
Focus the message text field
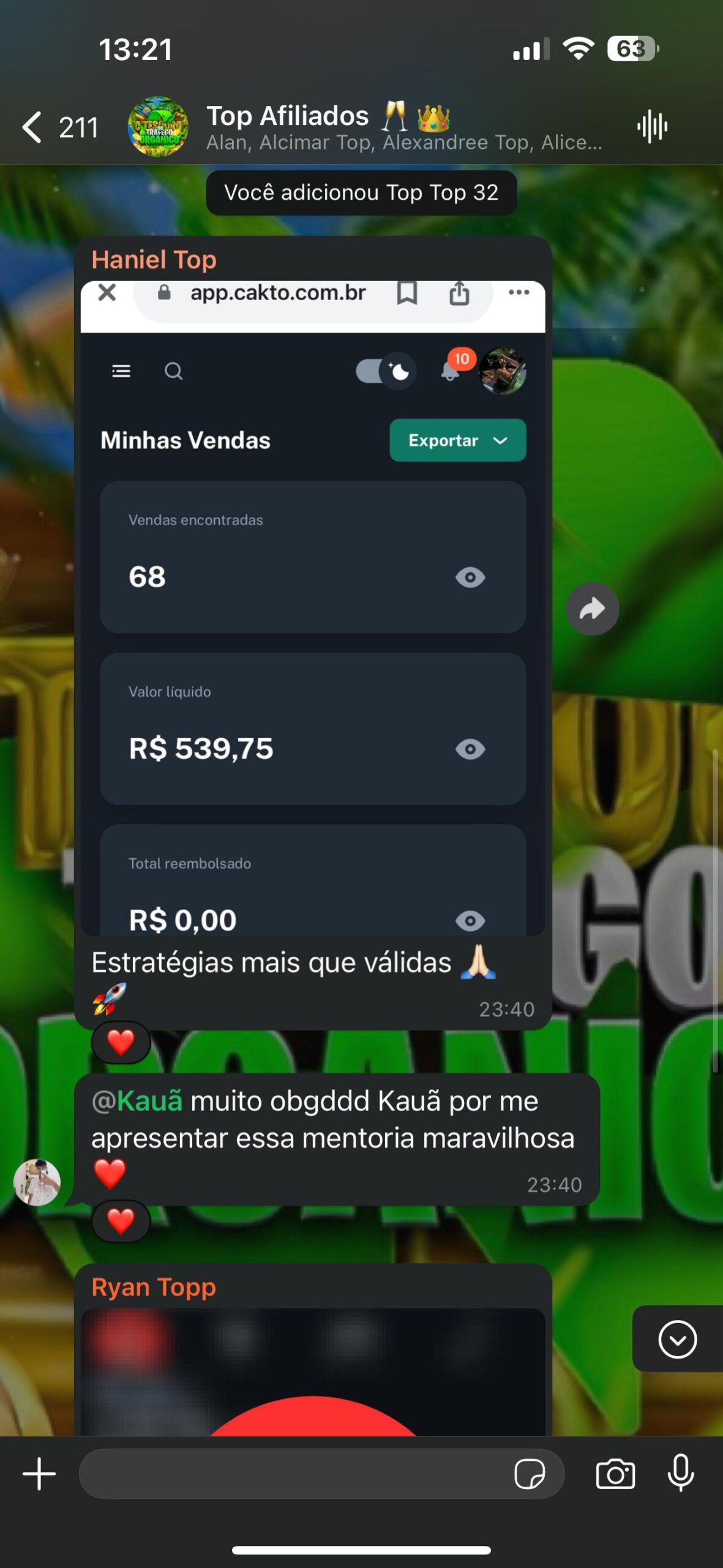pyautogui.click(x=294, y=1473)
